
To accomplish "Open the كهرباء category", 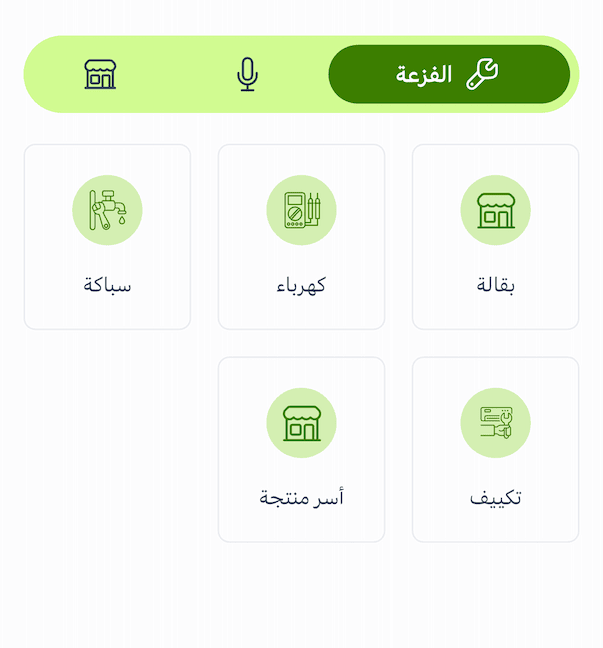I will point(301,237).
